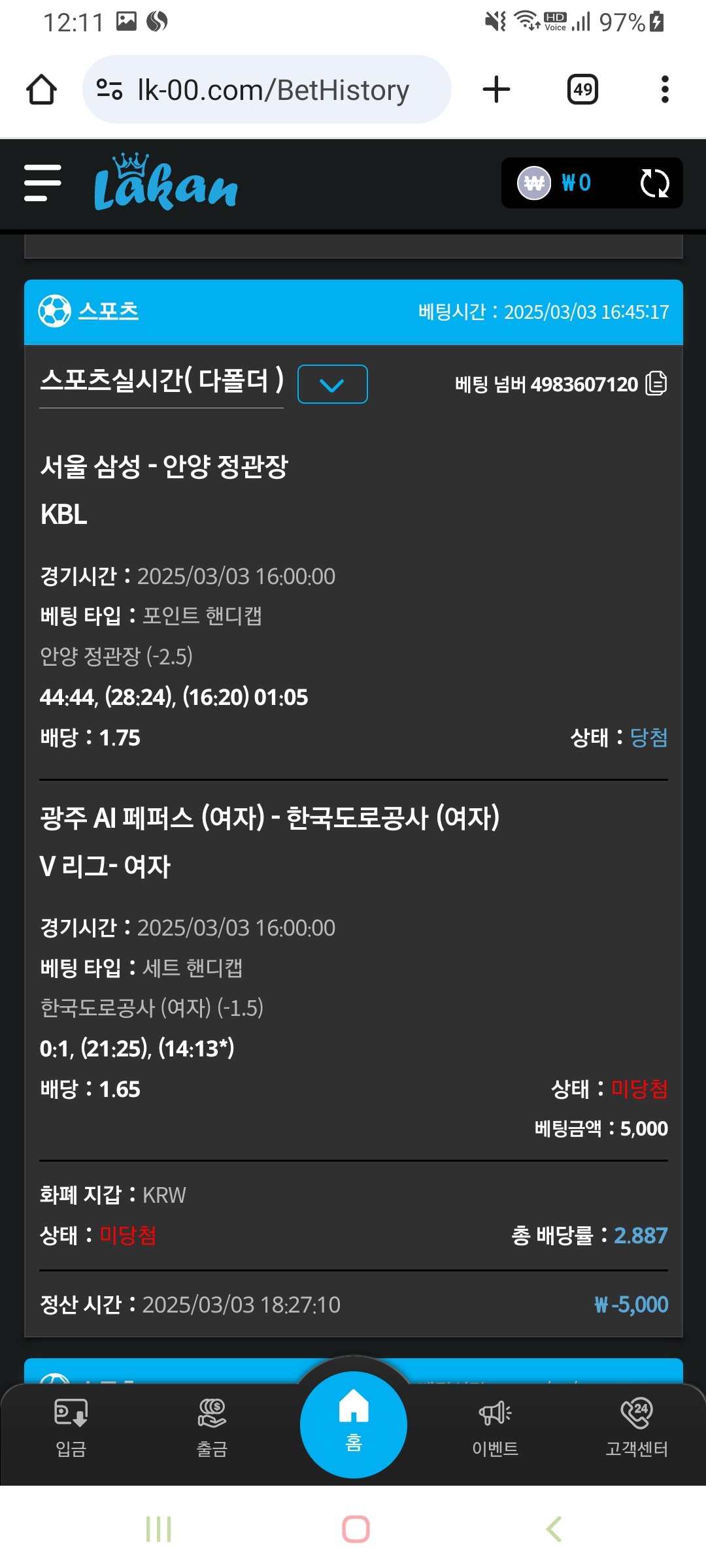Open the system recent apps view
The height and width of the screenshot is (1568, 706).
(x=158, y=1529)
